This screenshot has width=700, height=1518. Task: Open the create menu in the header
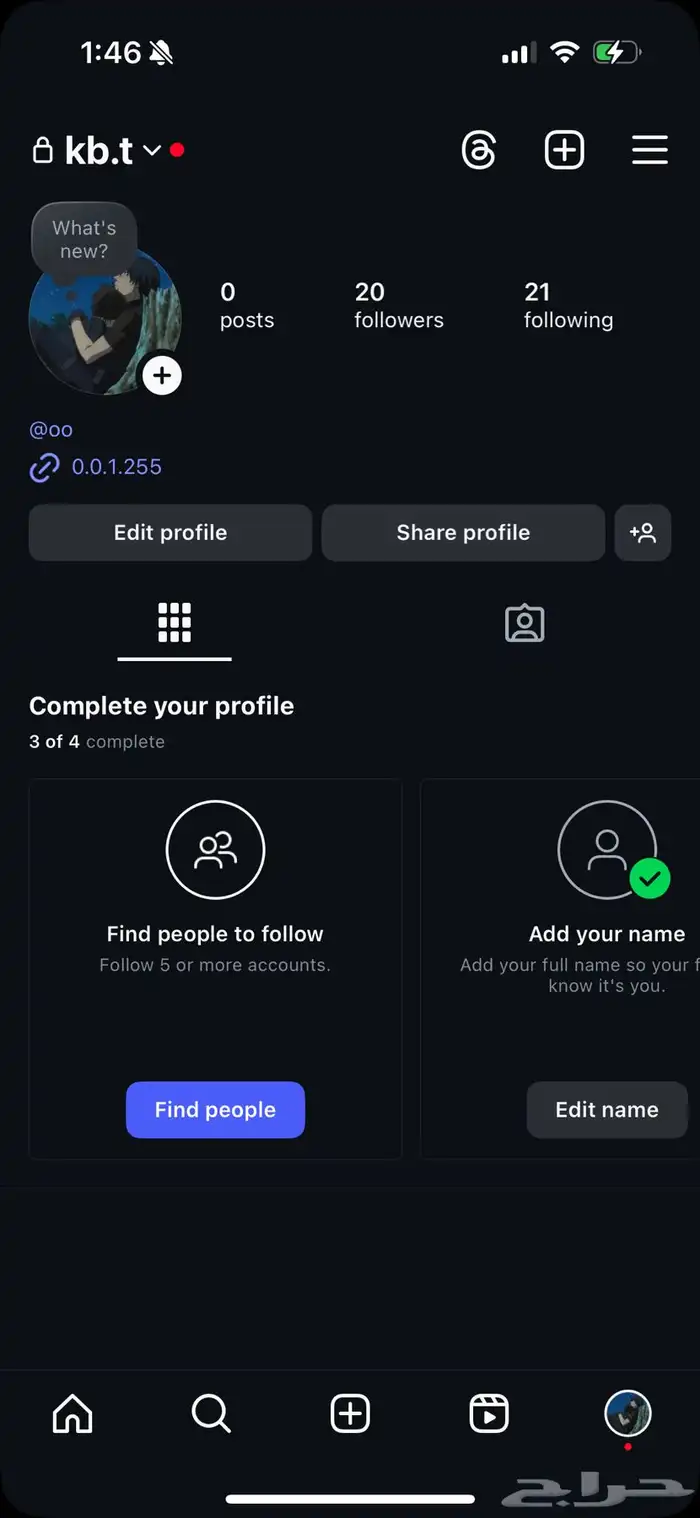(564, 151)
